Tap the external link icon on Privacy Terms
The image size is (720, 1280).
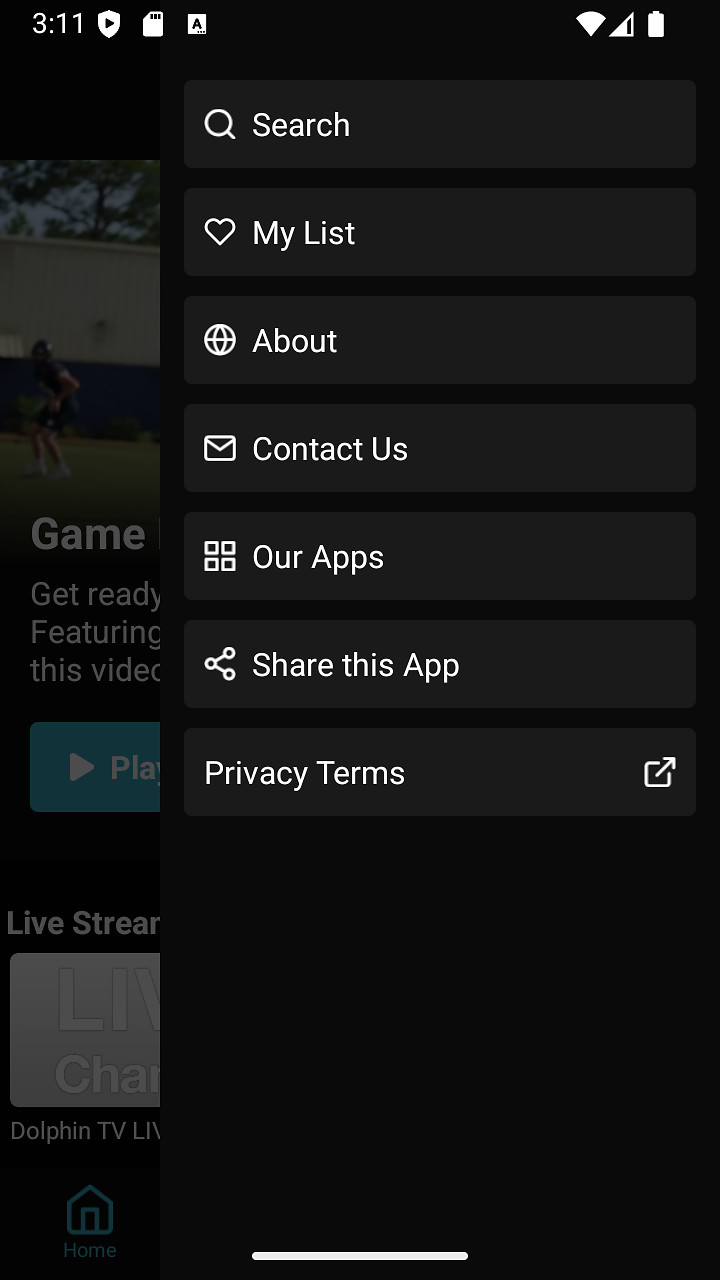point(658,772)
